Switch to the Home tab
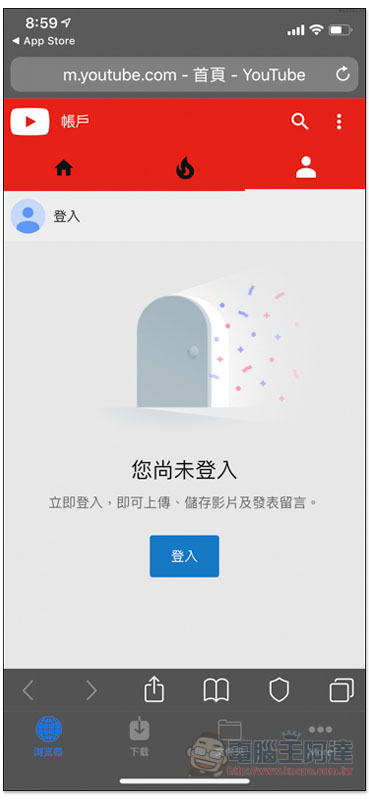Screen dimensions: 369x800 pos(64,168)
